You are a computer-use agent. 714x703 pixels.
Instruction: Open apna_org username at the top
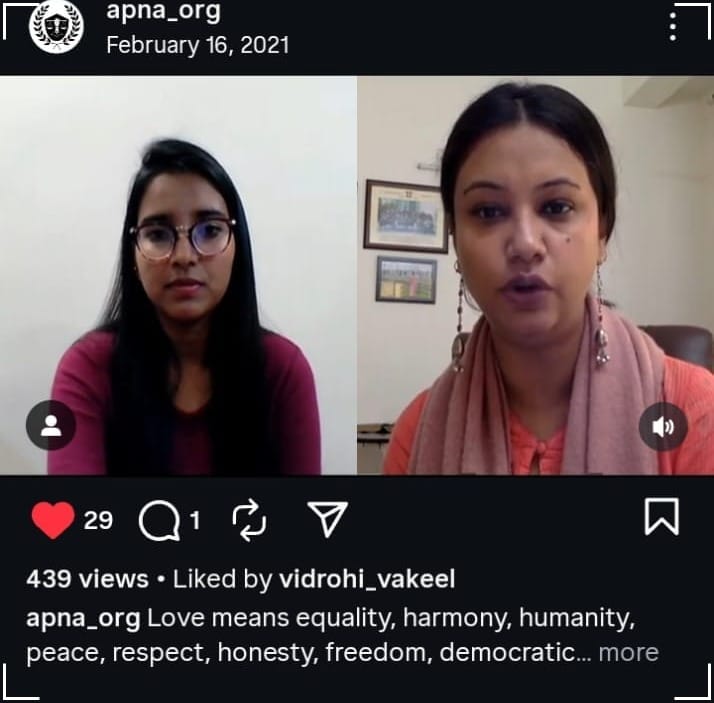(162, 13)
